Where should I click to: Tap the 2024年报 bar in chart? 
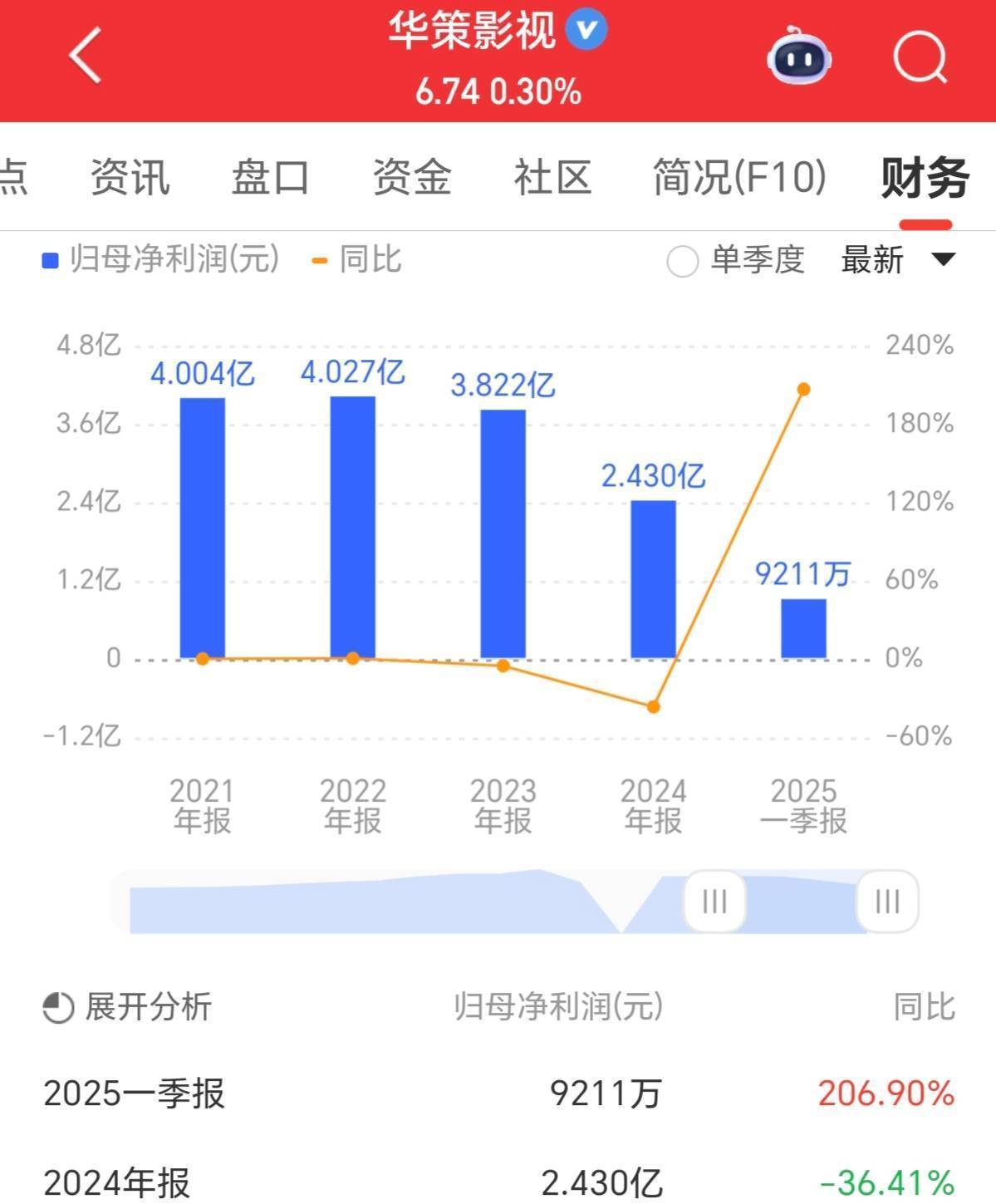(x=653, y=579)
